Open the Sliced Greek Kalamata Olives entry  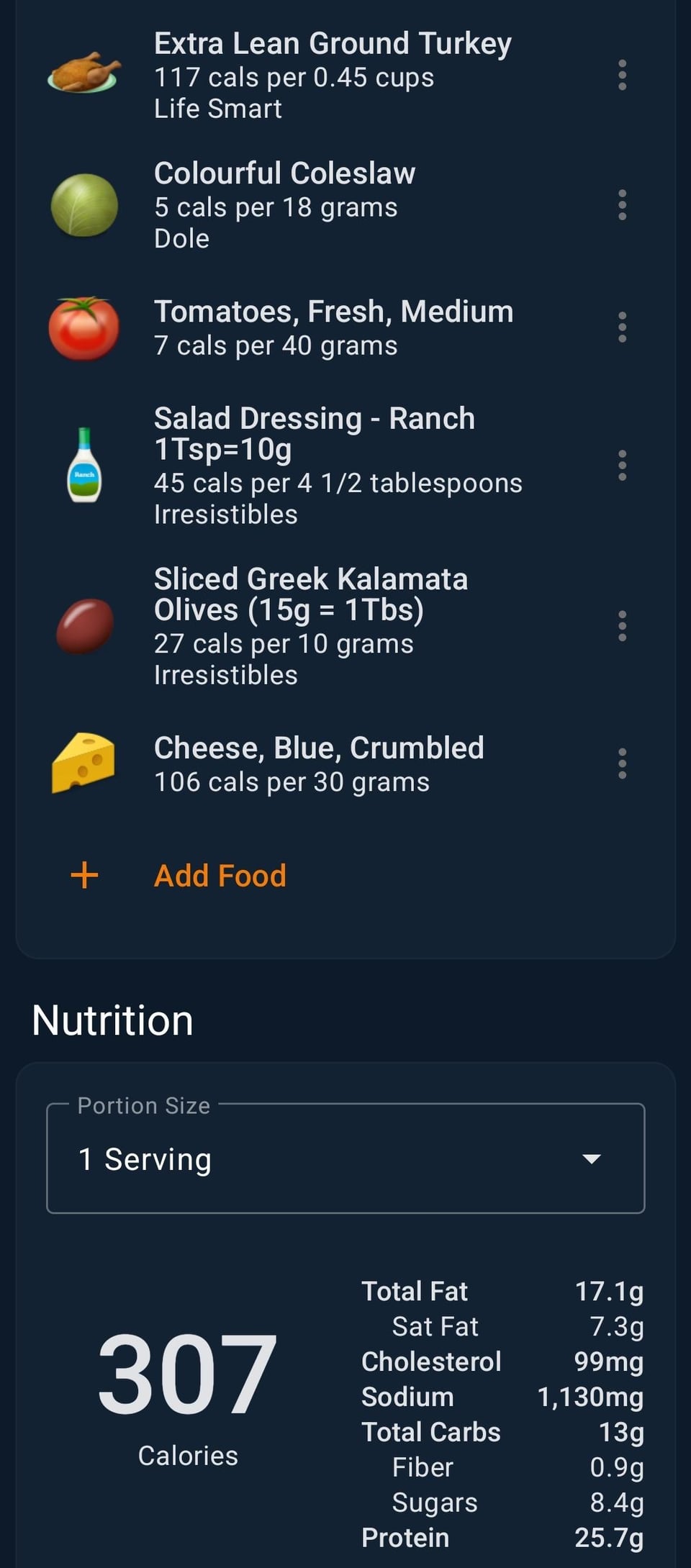(x=311, y=626)
